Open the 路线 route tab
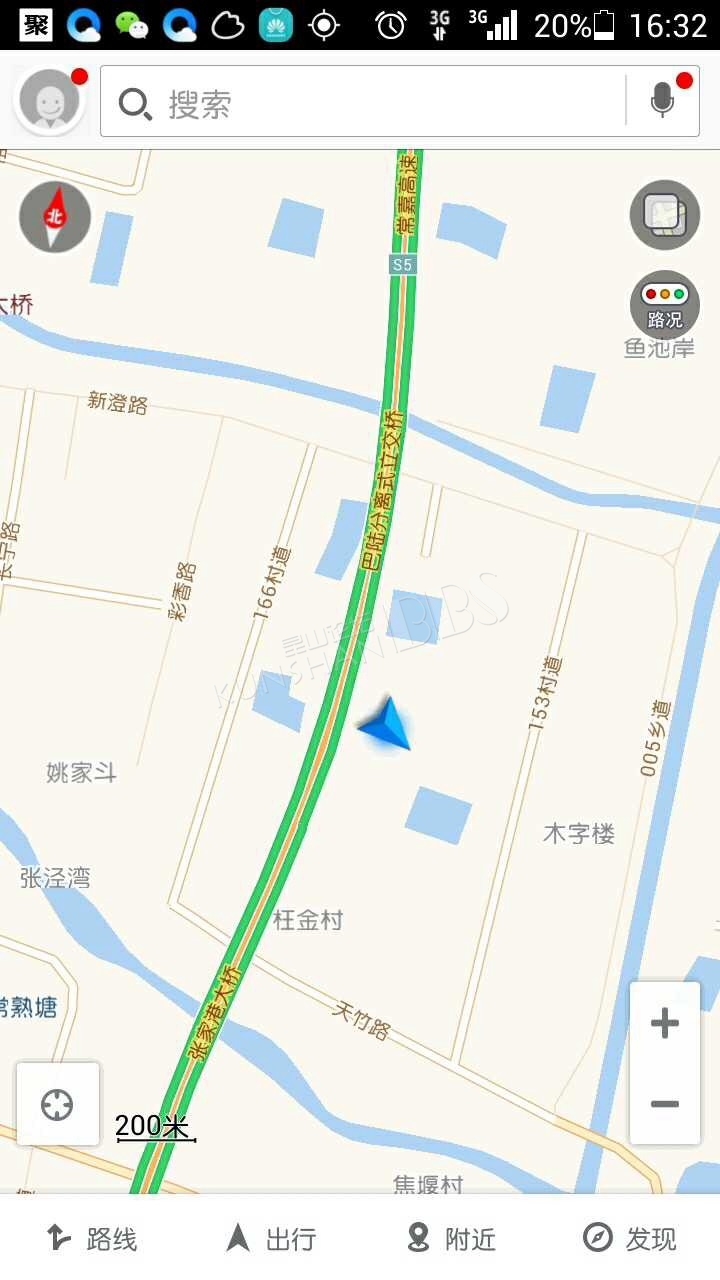Viewport: 720px width, 1280px height. (x=91, y=1239)
